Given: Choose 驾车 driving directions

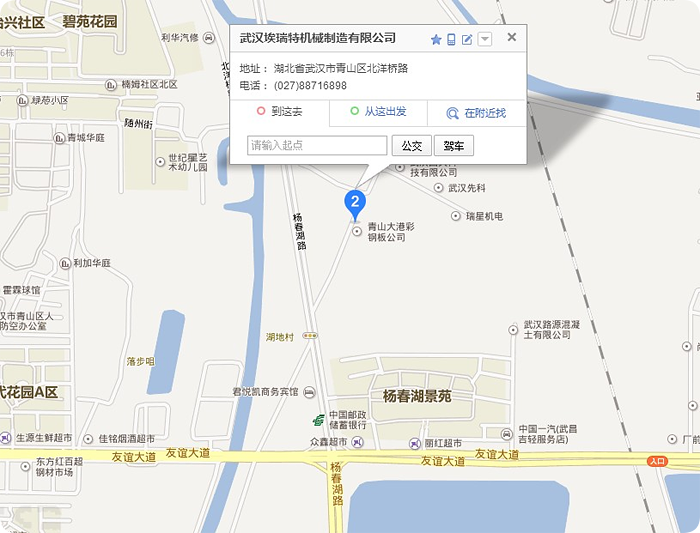Looking at the screenshot, I should tap(453, 146).
